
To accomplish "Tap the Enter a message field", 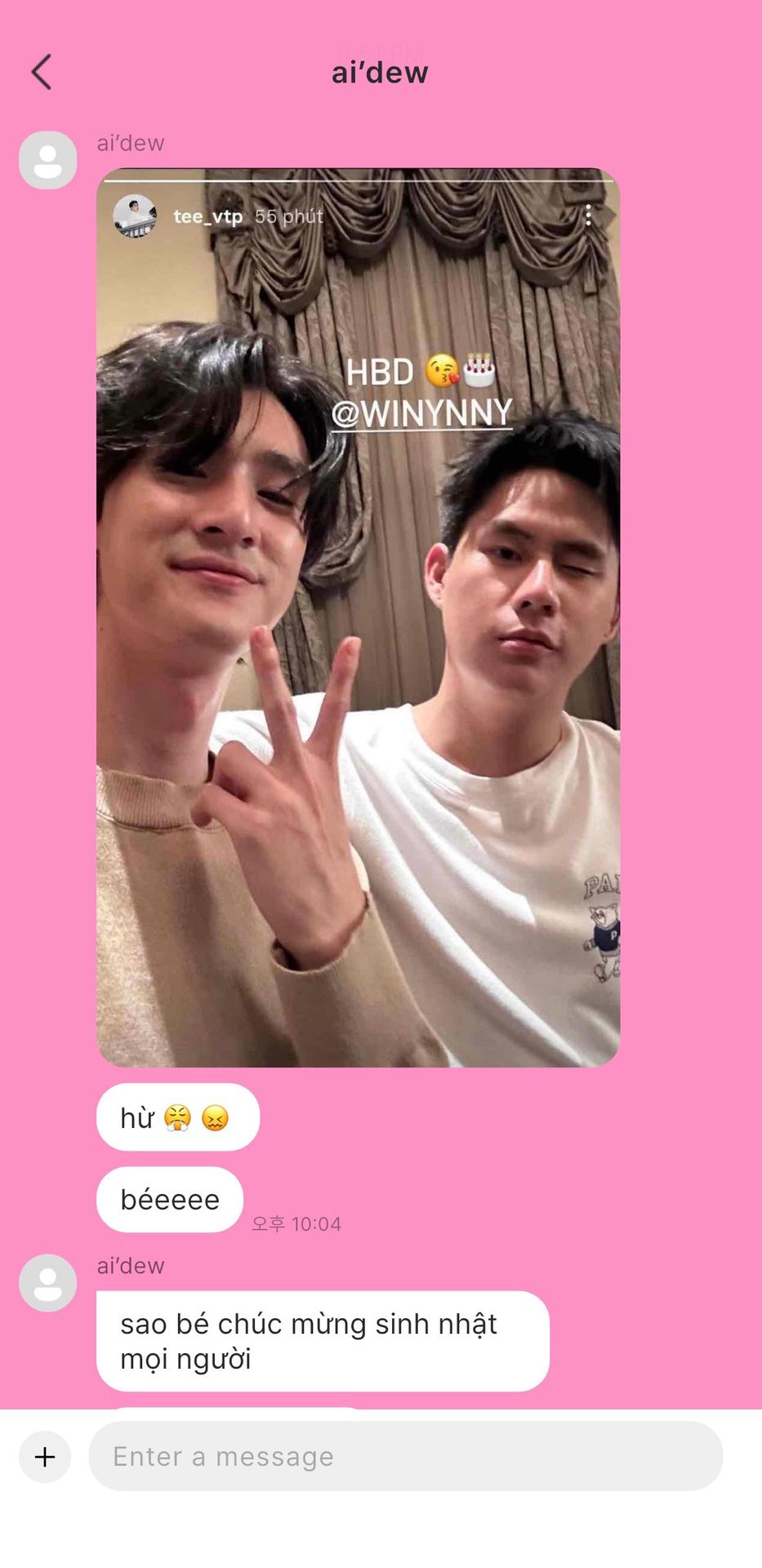I will pyautogui.click(x=405, y=1456).
